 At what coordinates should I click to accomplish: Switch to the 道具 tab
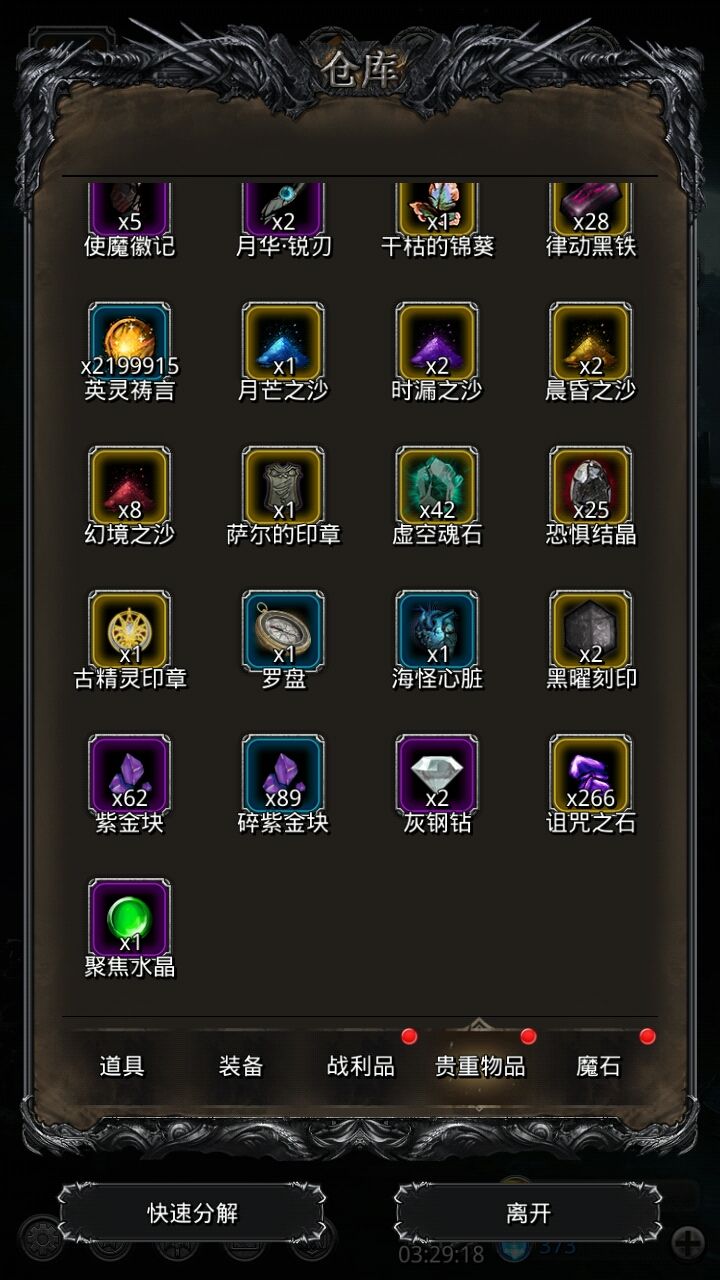[x=122, y=1066]
